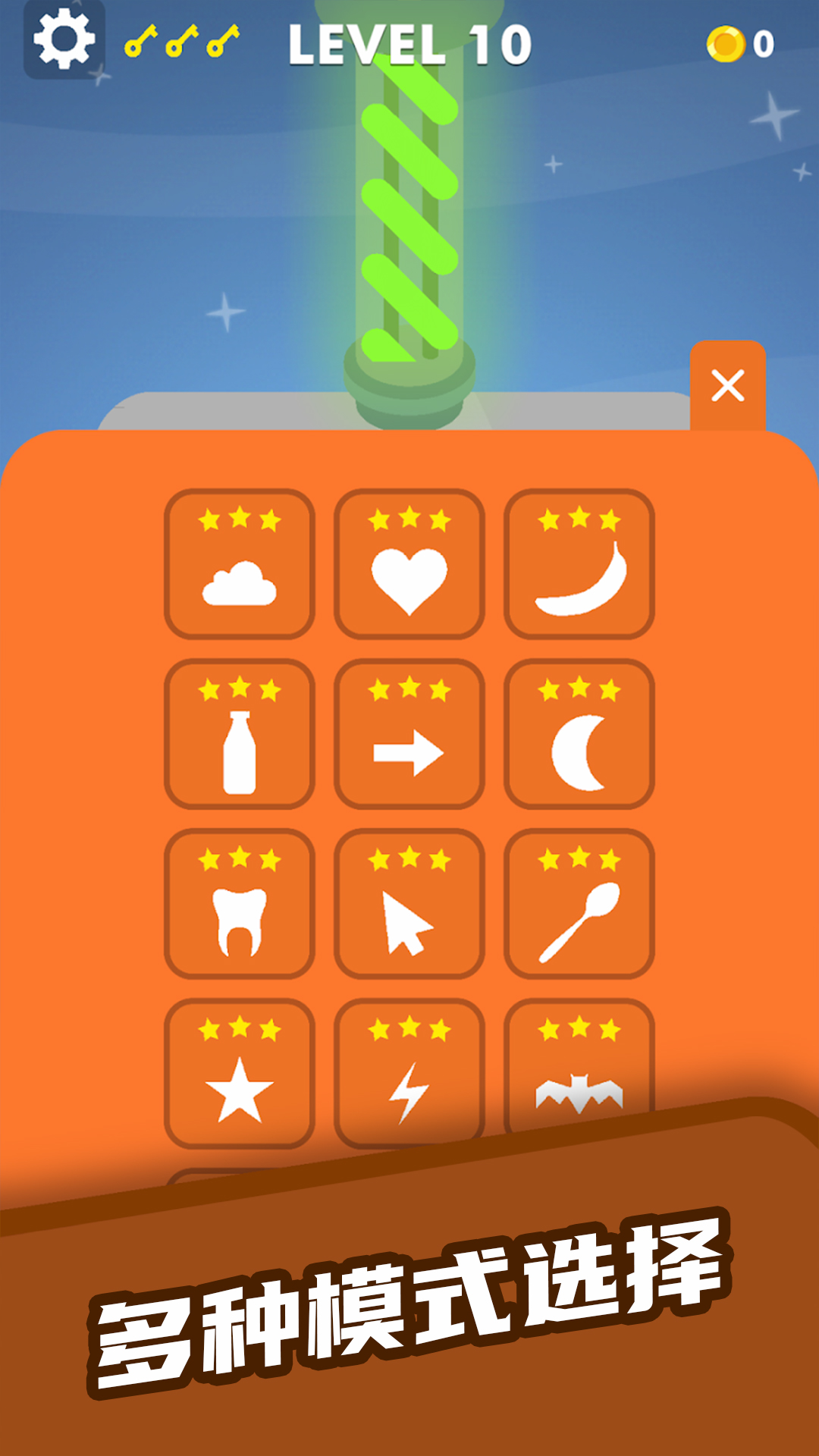Click the three golden keys indicator
This screenshot has height=1456, width=819.
[x=180, y=43]
